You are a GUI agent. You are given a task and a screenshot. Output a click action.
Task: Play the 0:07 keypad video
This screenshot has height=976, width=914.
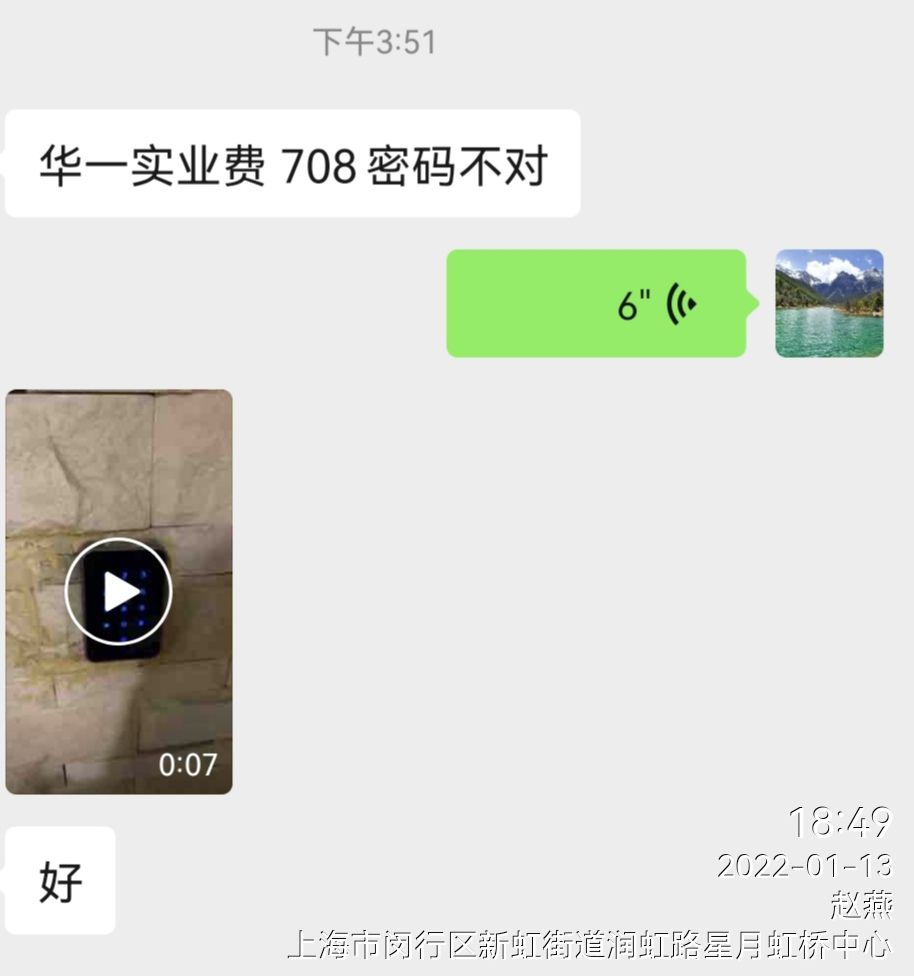[x=119, y=592]
